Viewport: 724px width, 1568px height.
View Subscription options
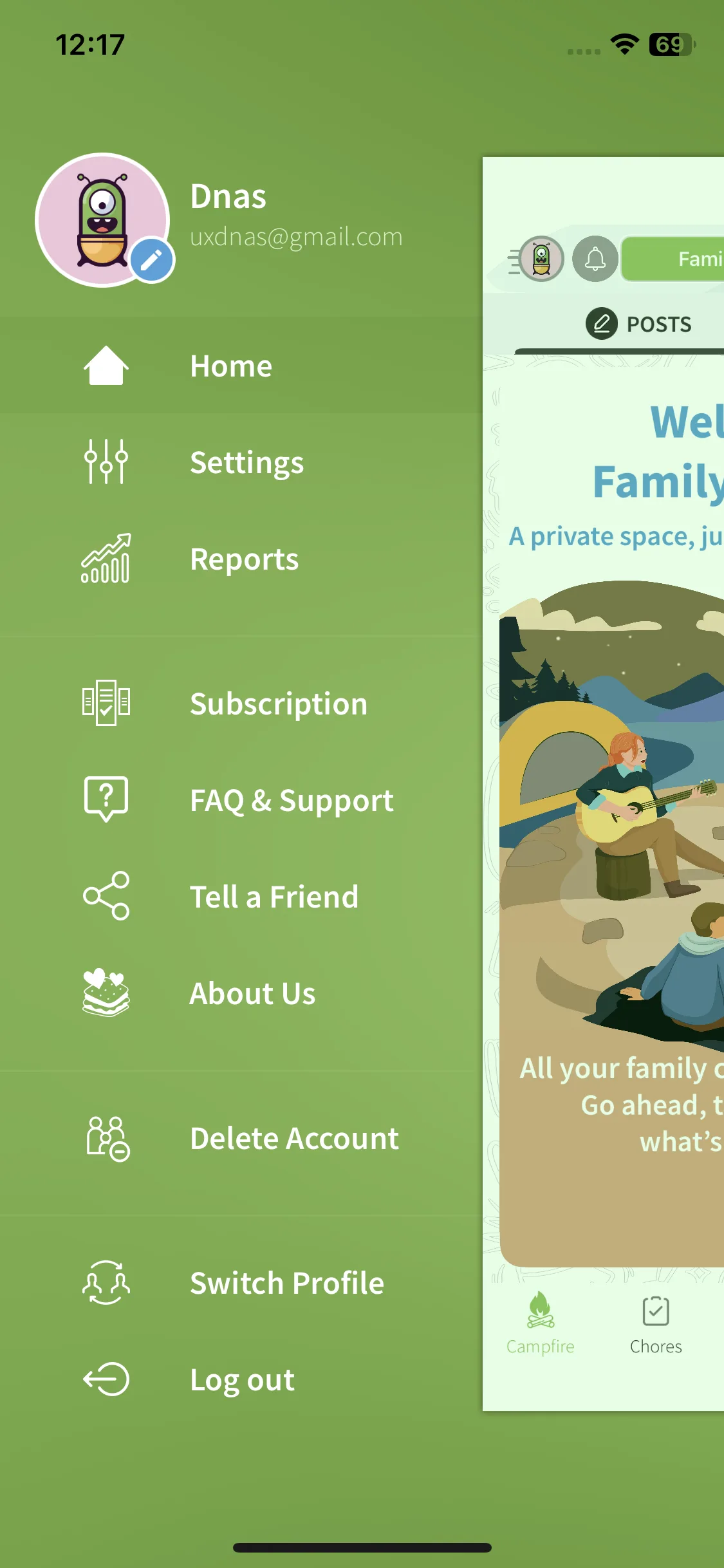click(241, 704)
